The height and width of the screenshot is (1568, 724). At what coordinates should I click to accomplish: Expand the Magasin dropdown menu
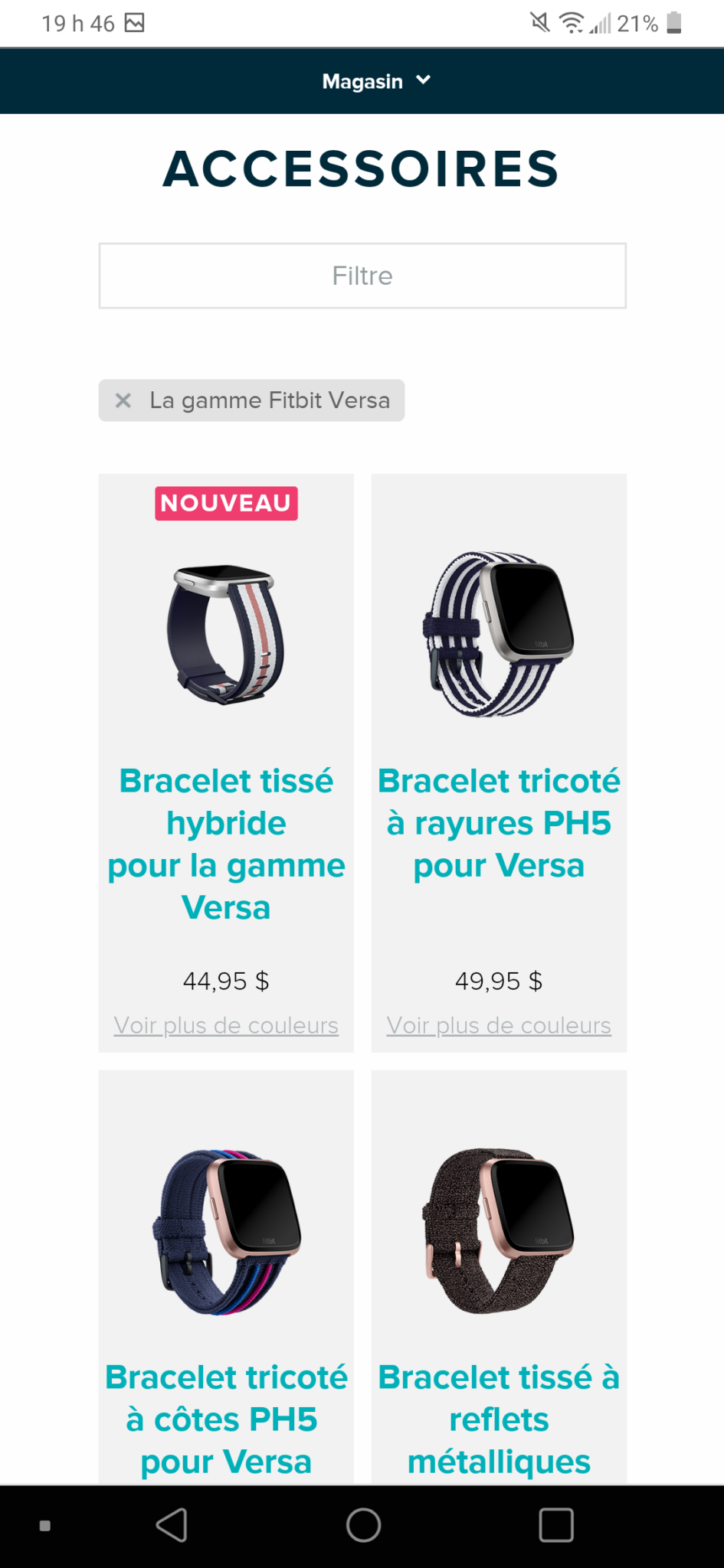pyautogui.click(x=375, y=81)
